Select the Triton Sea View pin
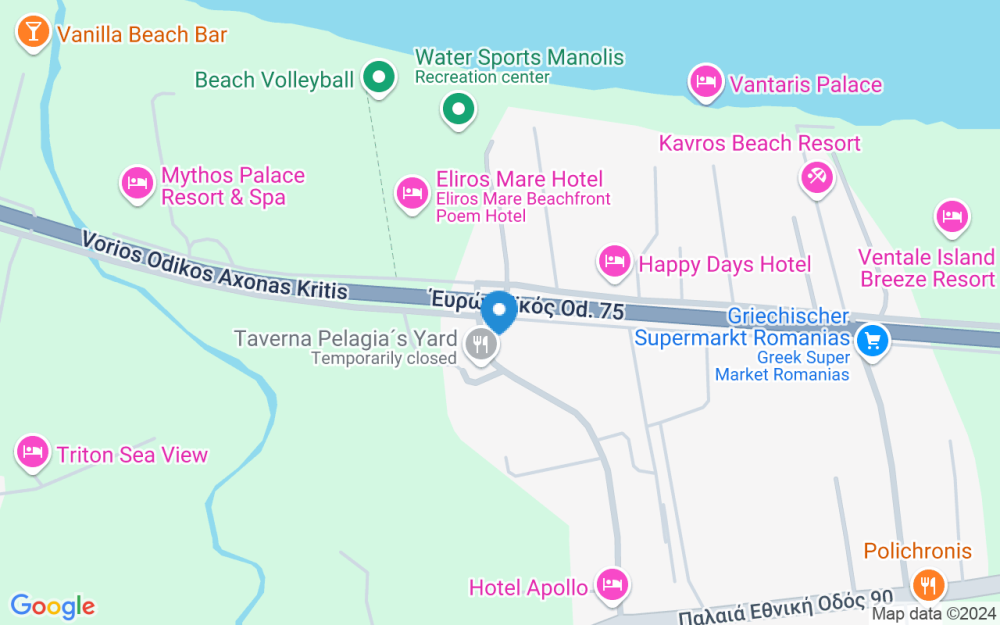 33,453
